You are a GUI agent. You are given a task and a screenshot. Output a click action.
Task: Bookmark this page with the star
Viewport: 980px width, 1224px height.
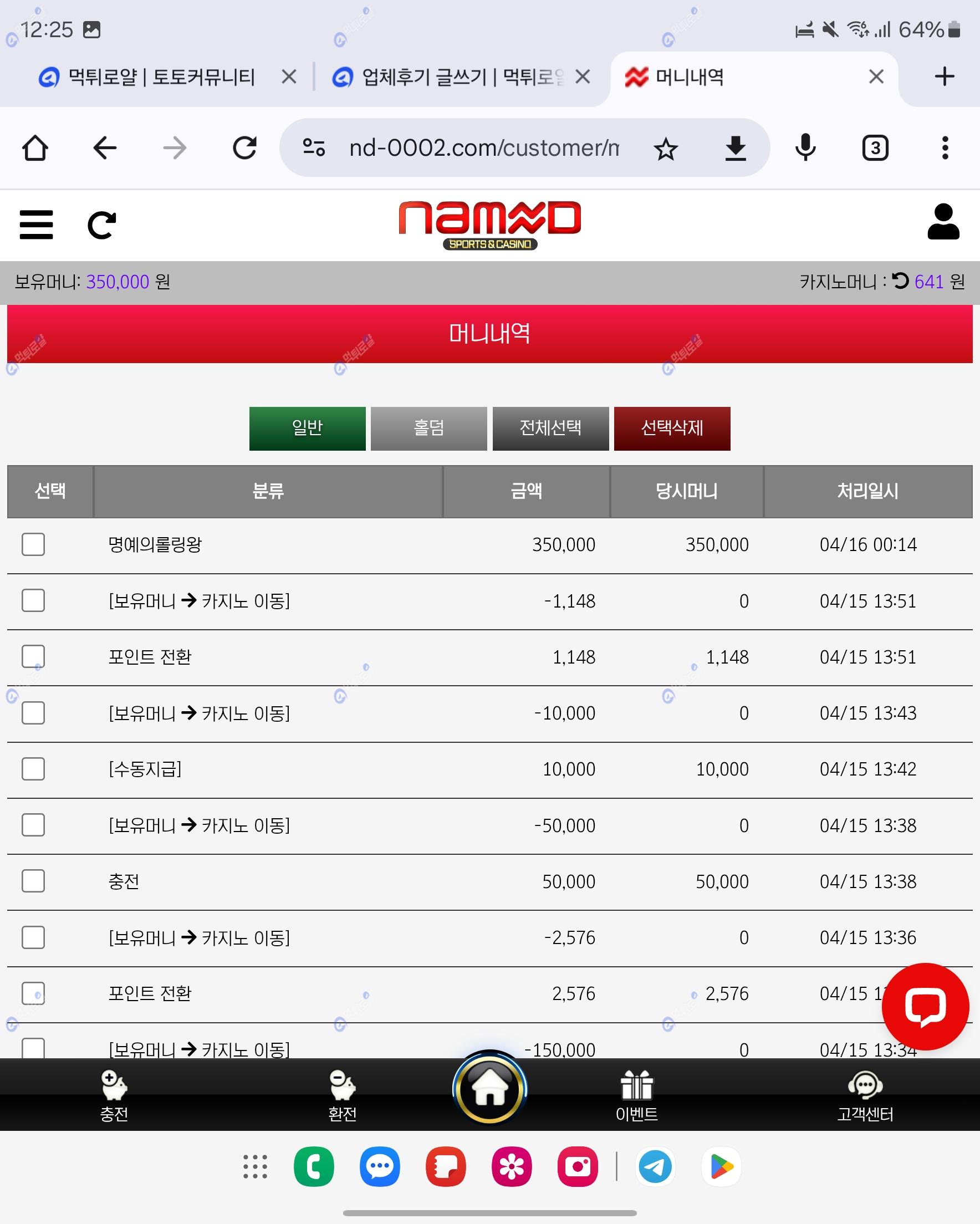(x=666, y=149)
